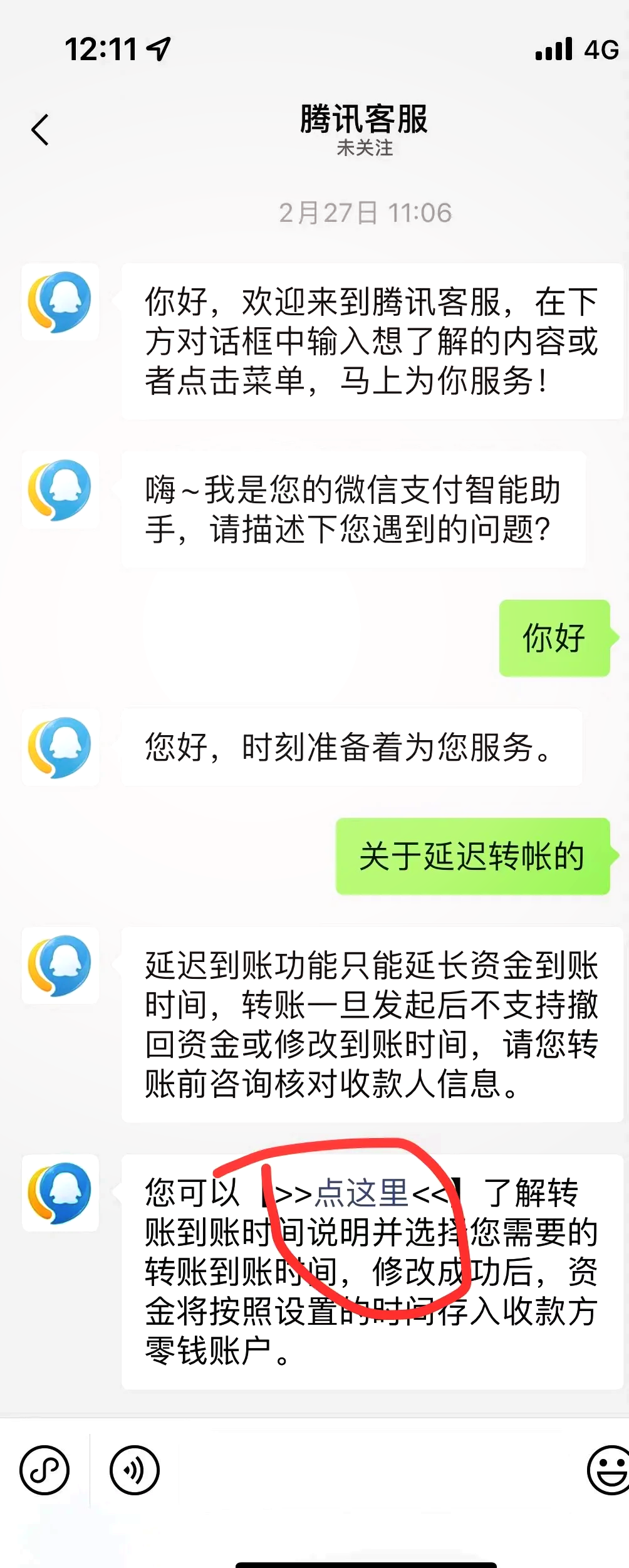629x1568 pixels.
Task: Click the cellular signal bars icon
Action: (x=554, y=49)
